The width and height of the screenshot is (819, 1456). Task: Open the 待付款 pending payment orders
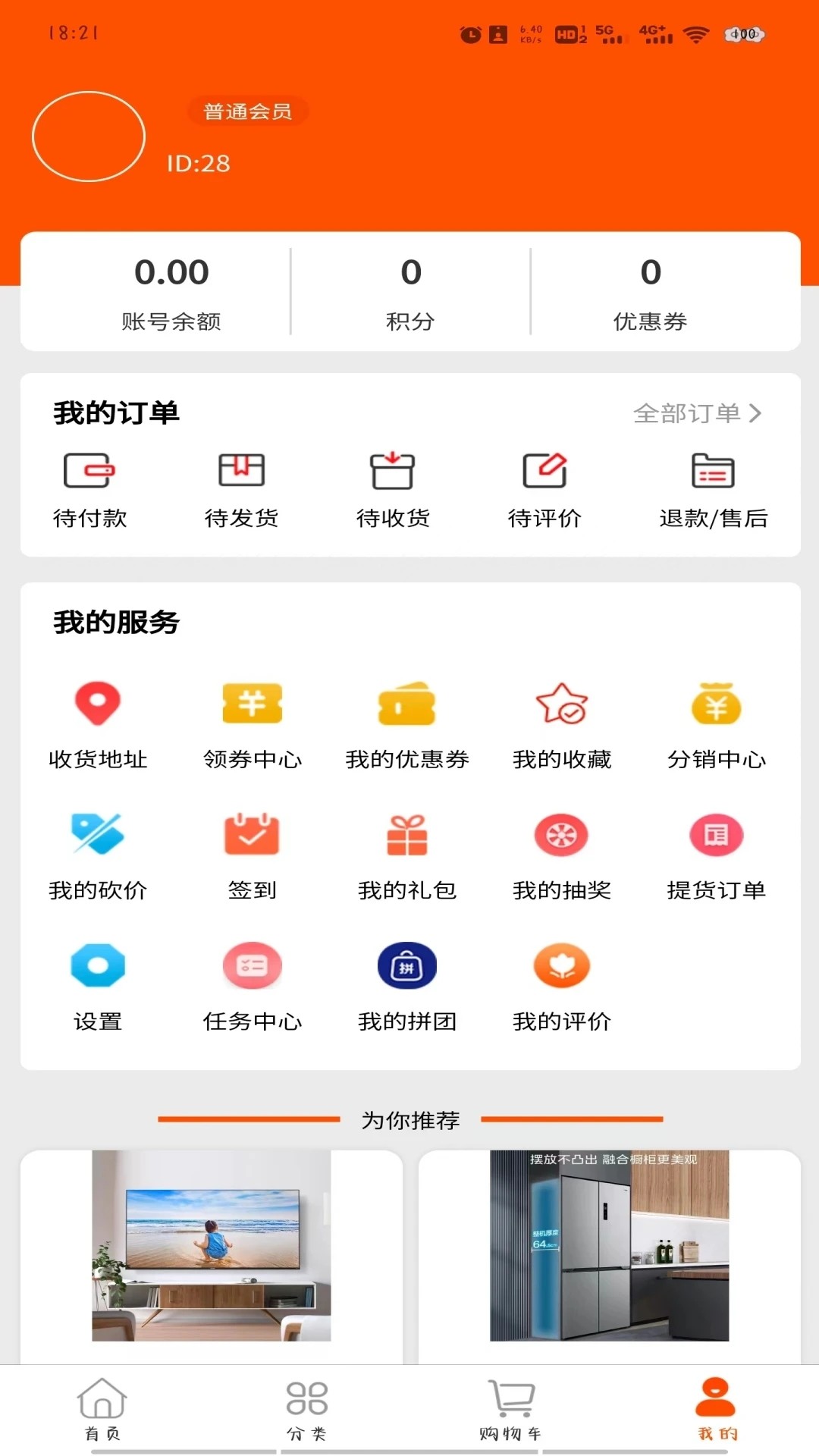click(x=90, y=485)
